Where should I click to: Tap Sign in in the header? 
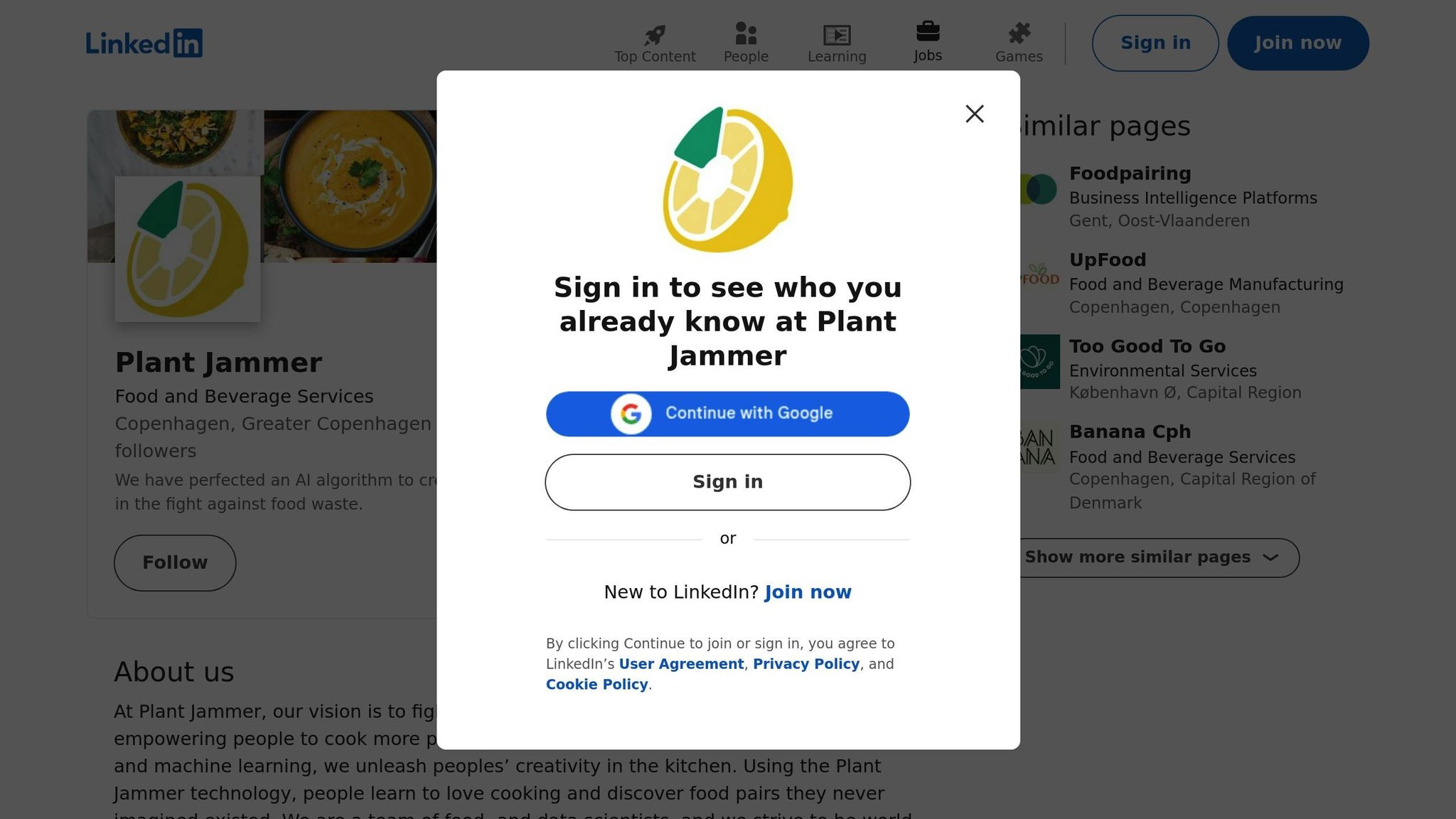pyautogui.click(x=1155, y=43)
